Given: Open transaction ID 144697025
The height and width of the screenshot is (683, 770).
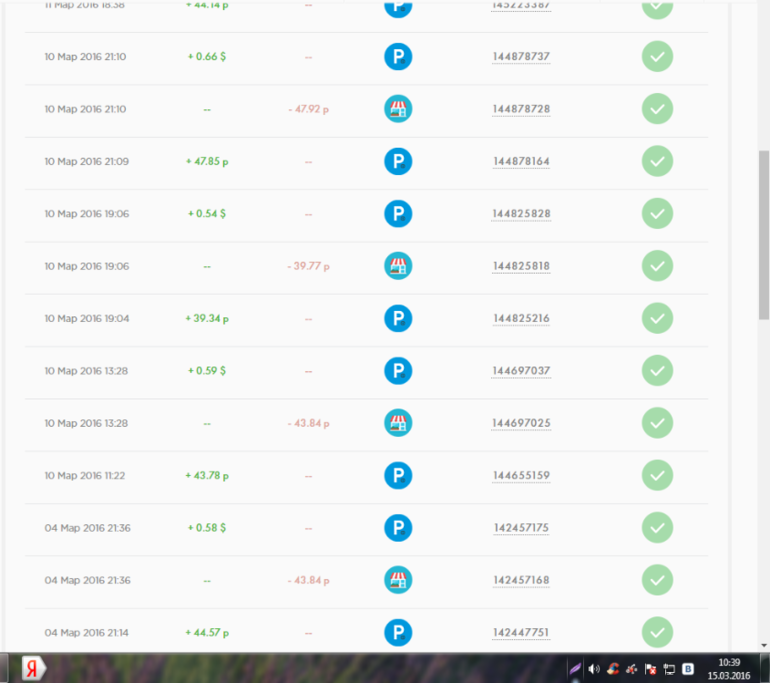Looking at the screenshot, I should [x=521, y=423].
